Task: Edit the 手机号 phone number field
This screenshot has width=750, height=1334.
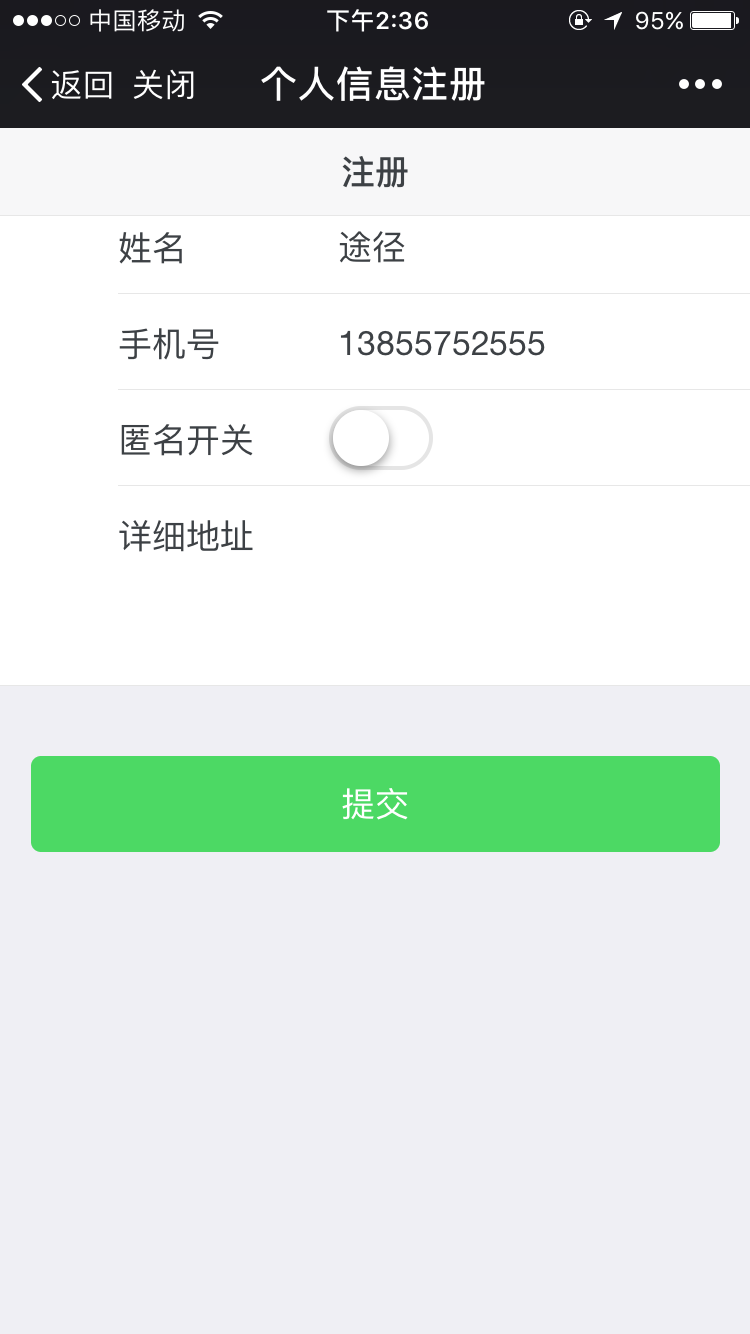Action: (544, 343)
